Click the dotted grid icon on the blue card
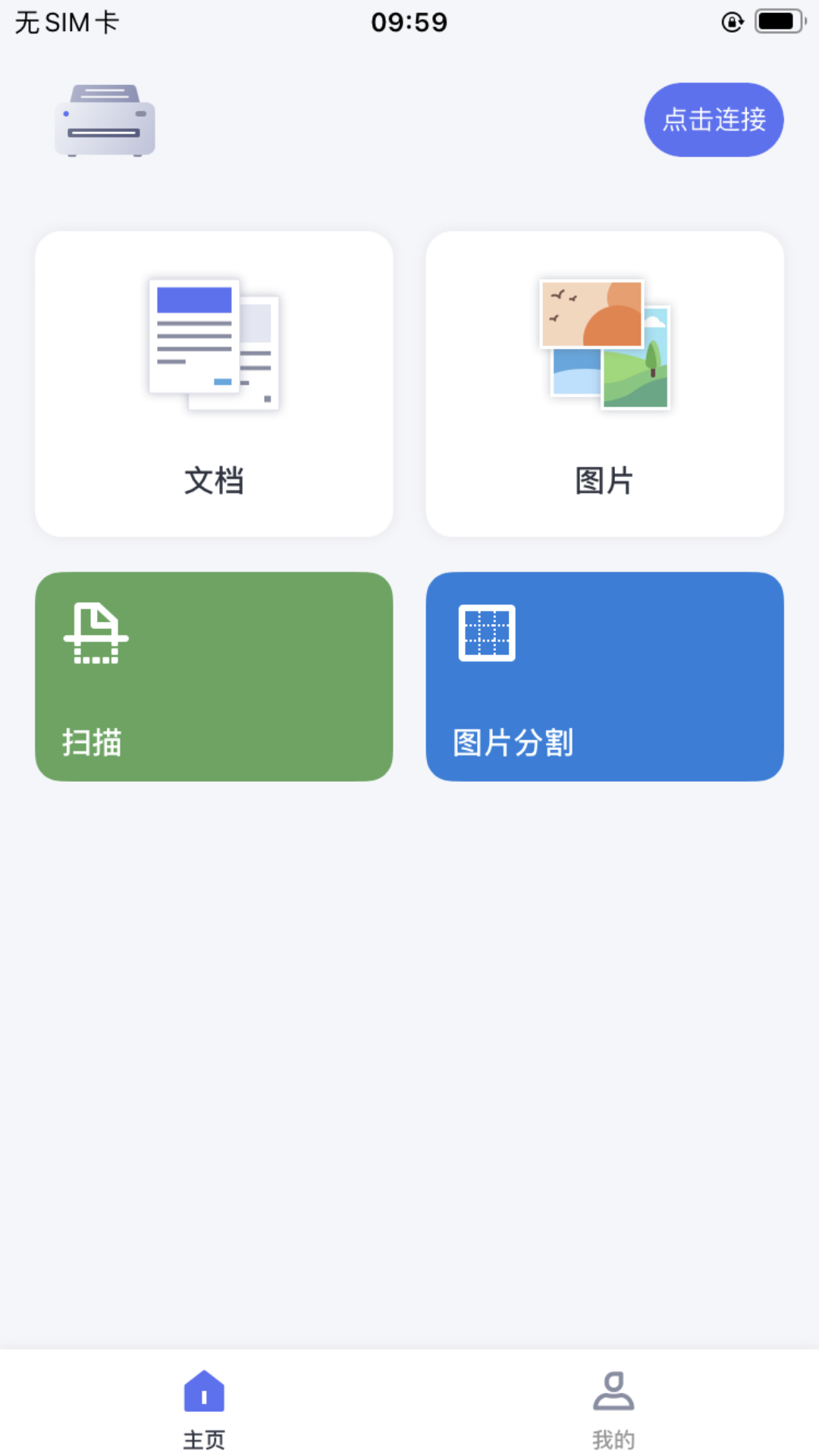819x1456 pixels. tap(488, 632)
